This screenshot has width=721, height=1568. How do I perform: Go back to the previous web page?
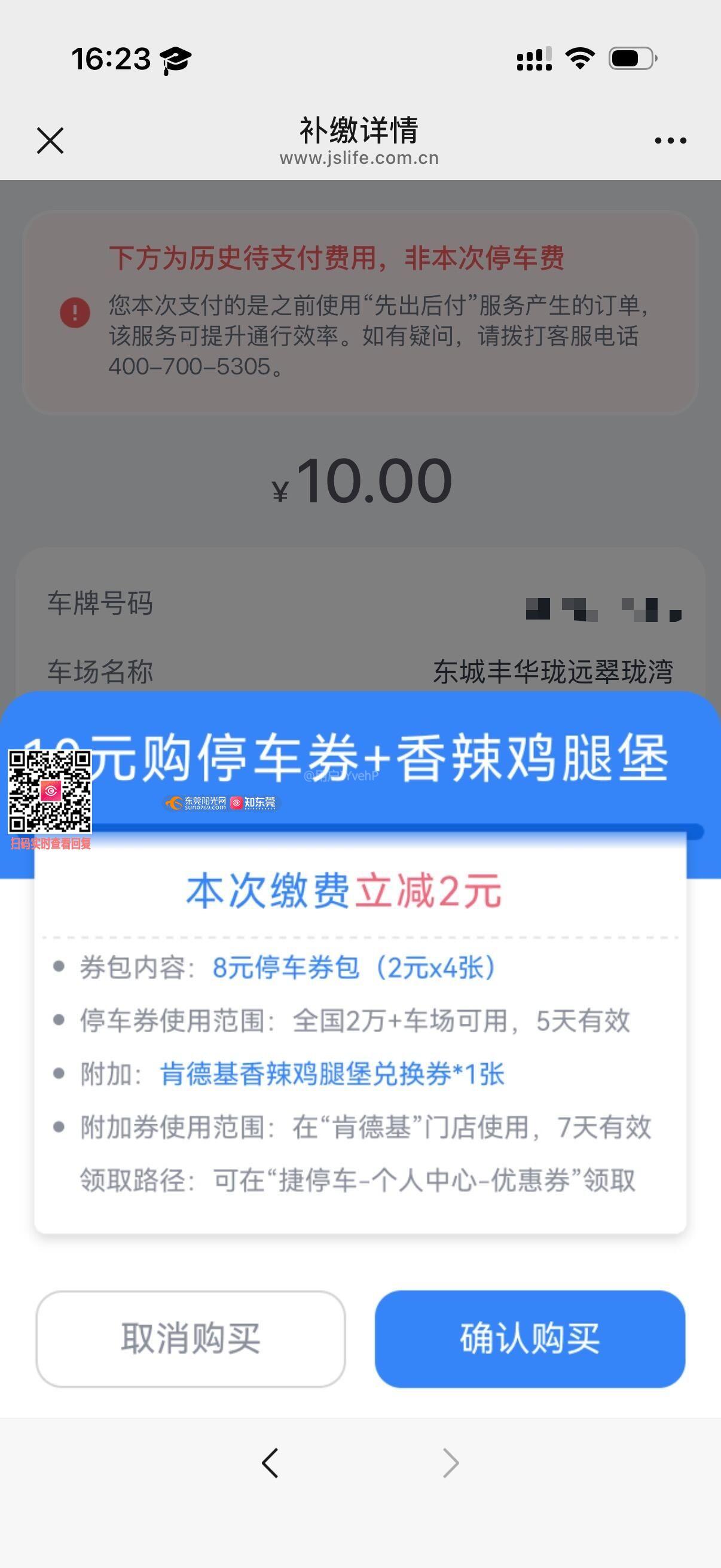coord(270,1463)
